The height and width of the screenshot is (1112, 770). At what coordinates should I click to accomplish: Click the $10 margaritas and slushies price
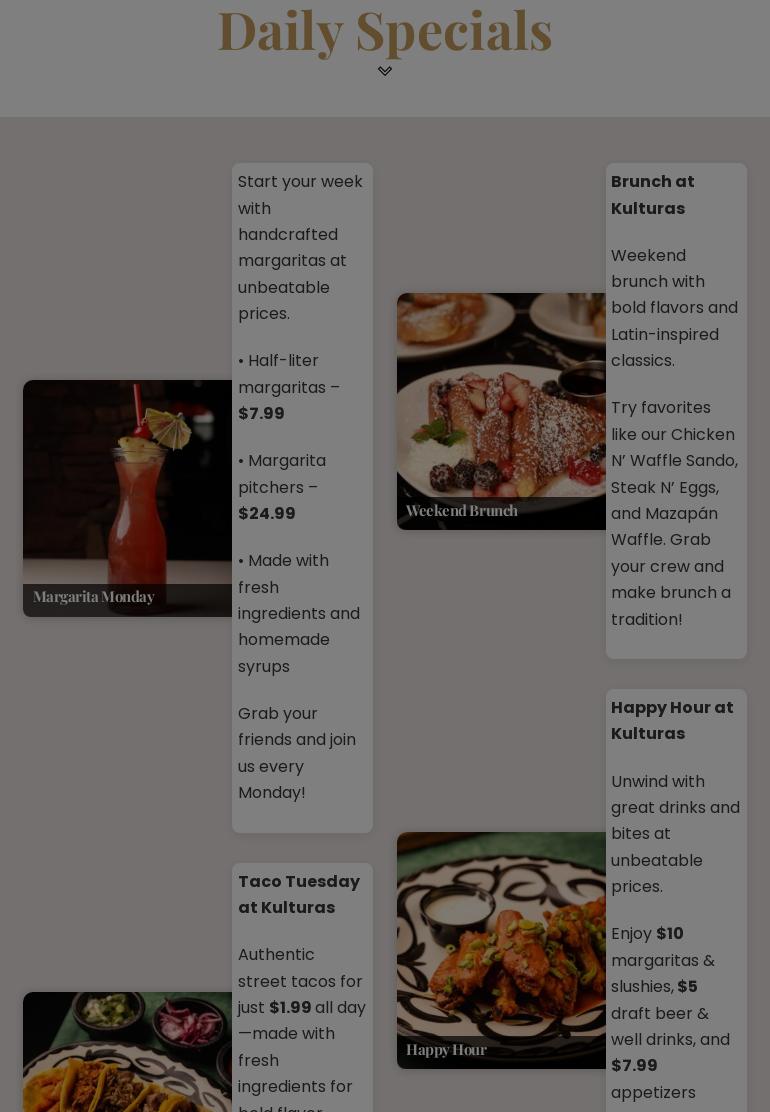(x=669, y=933)
